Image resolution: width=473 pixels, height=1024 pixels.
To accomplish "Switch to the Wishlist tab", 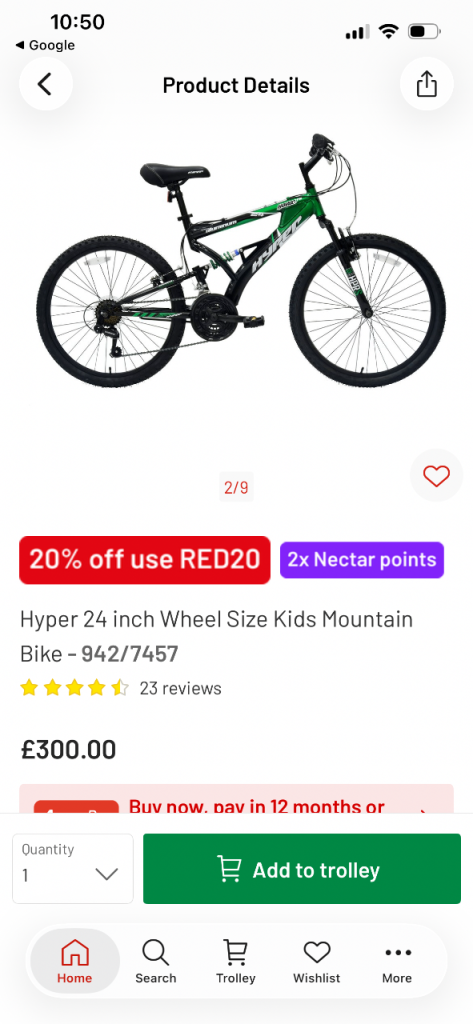I will (x=317, y=961).
